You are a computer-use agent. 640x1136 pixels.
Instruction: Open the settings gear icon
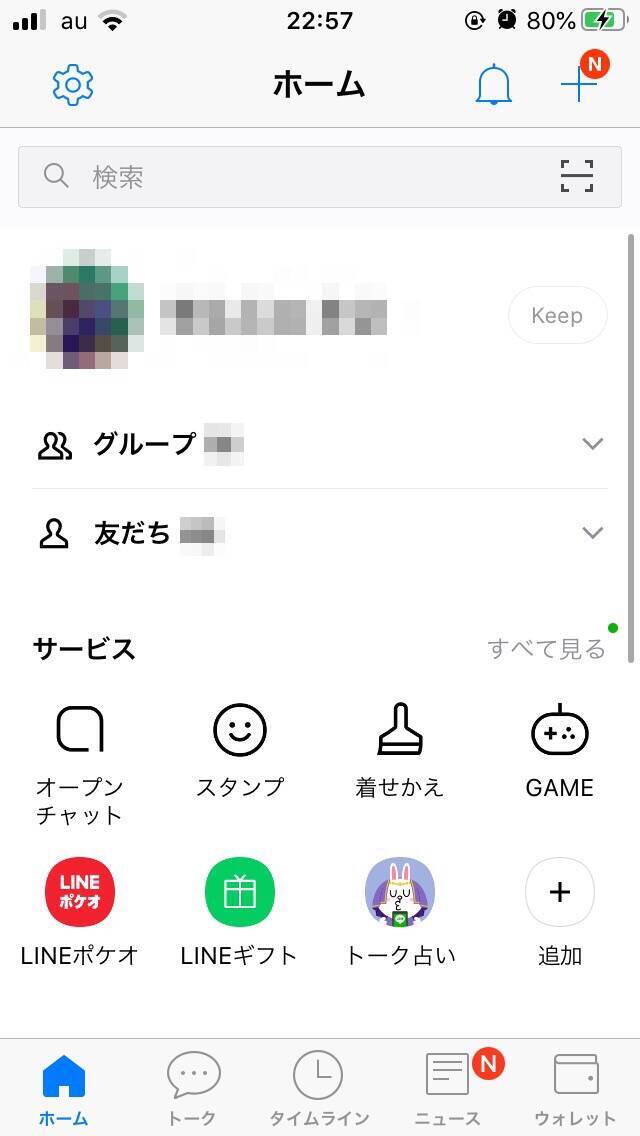click(x=73, y=85)
